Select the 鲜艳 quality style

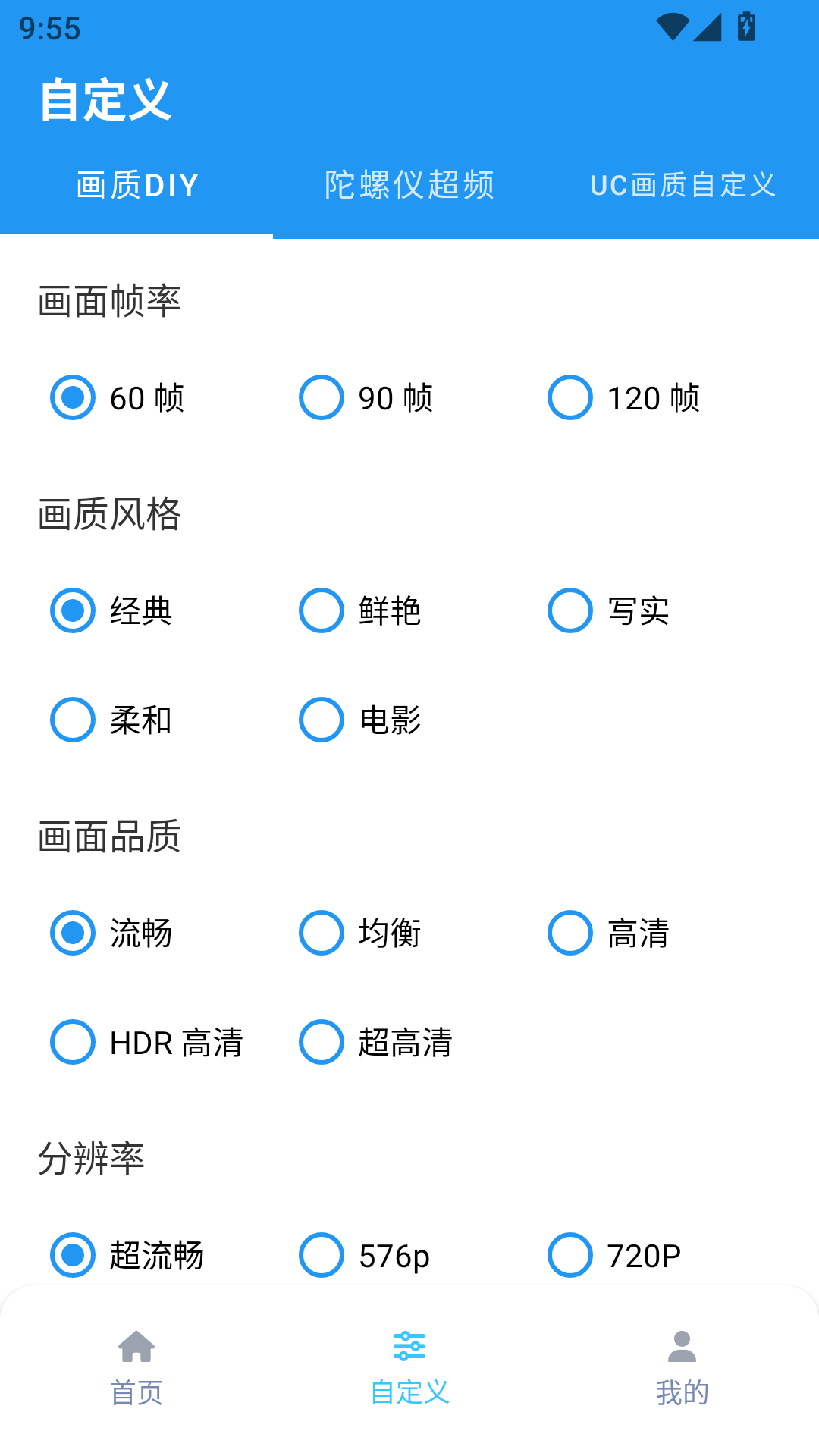321,612
